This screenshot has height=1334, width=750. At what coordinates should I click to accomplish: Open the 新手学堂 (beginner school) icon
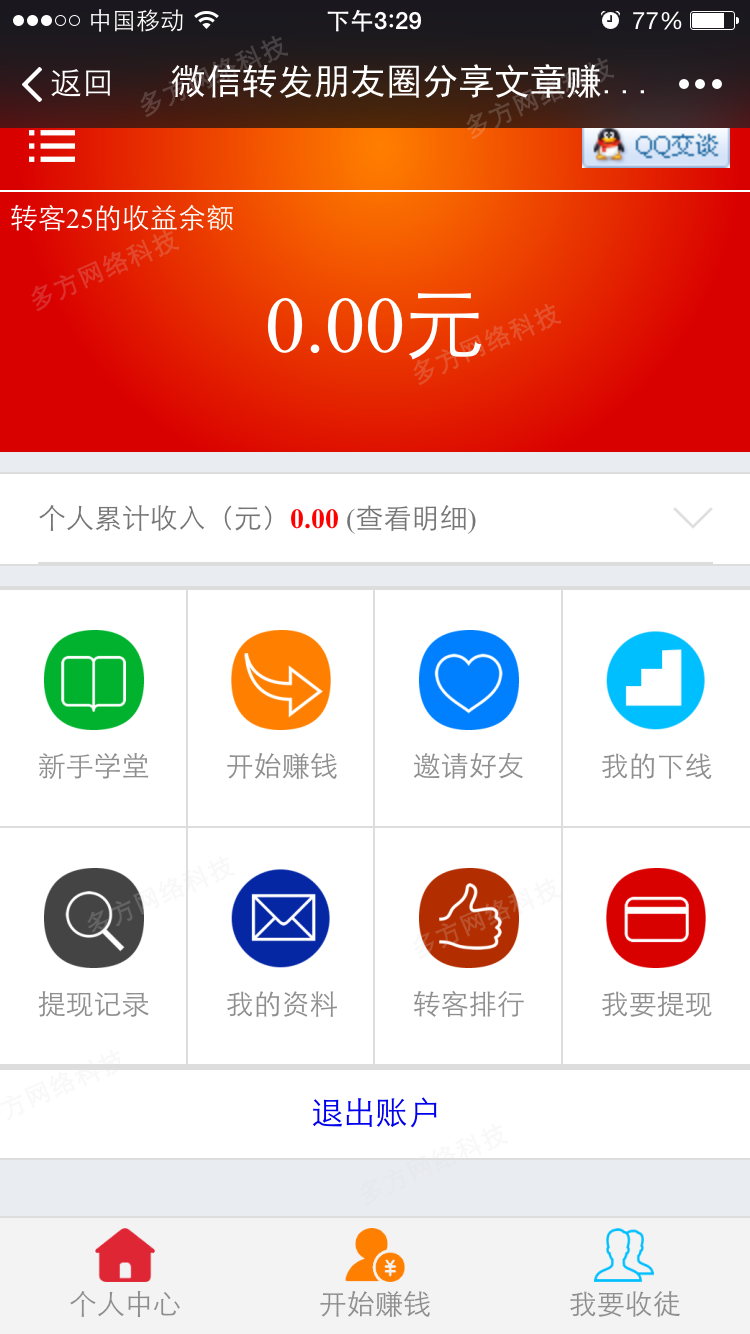pyautogui.click(x=93, y=680)
